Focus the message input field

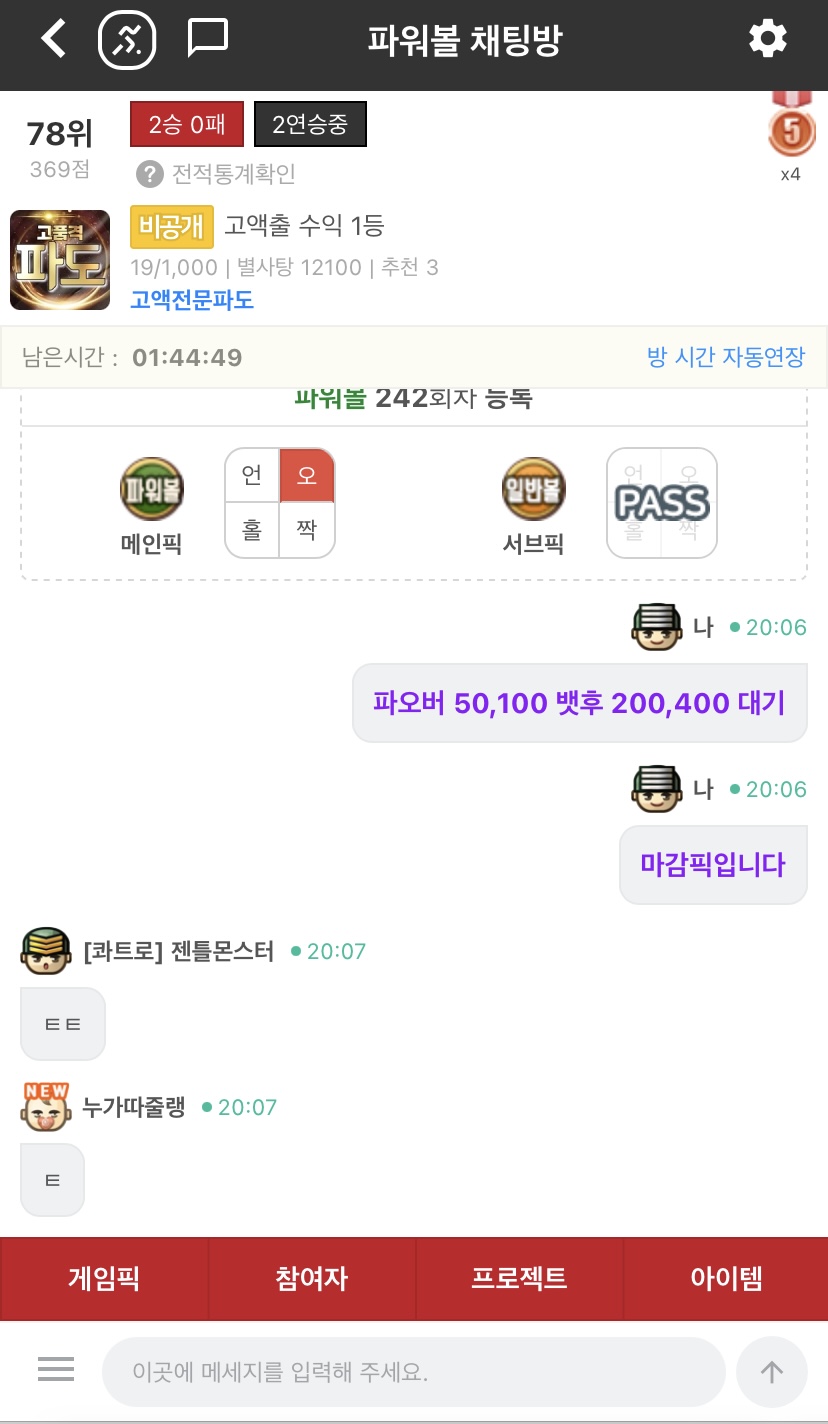pos(413,1372)
